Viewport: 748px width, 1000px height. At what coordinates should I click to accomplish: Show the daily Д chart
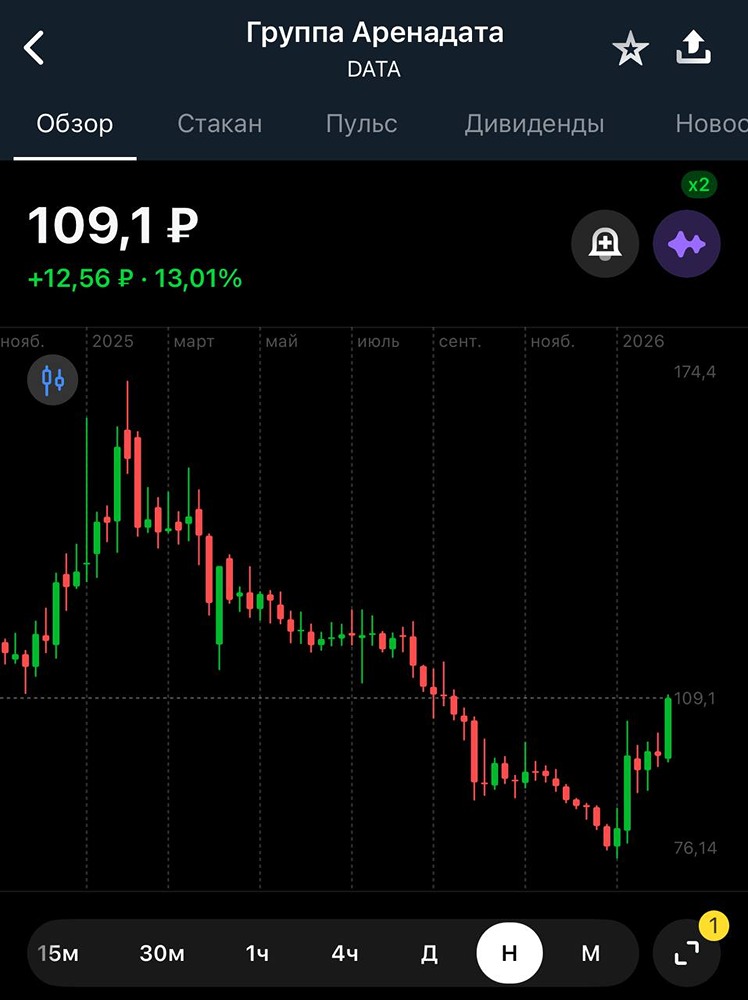pyautogui.click(x=429, y=953)
